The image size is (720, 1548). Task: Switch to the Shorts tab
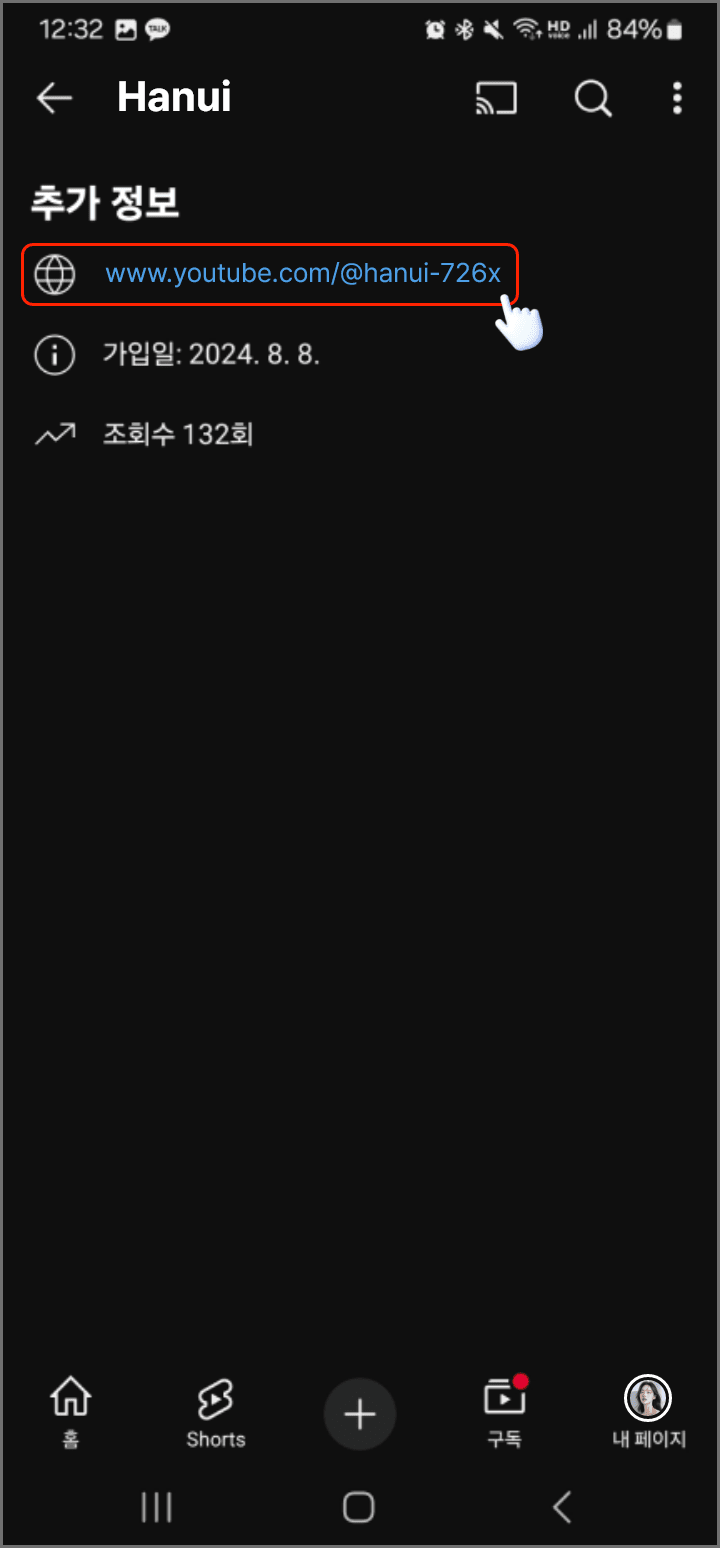pyautogui.click(x=215, y=1411)
